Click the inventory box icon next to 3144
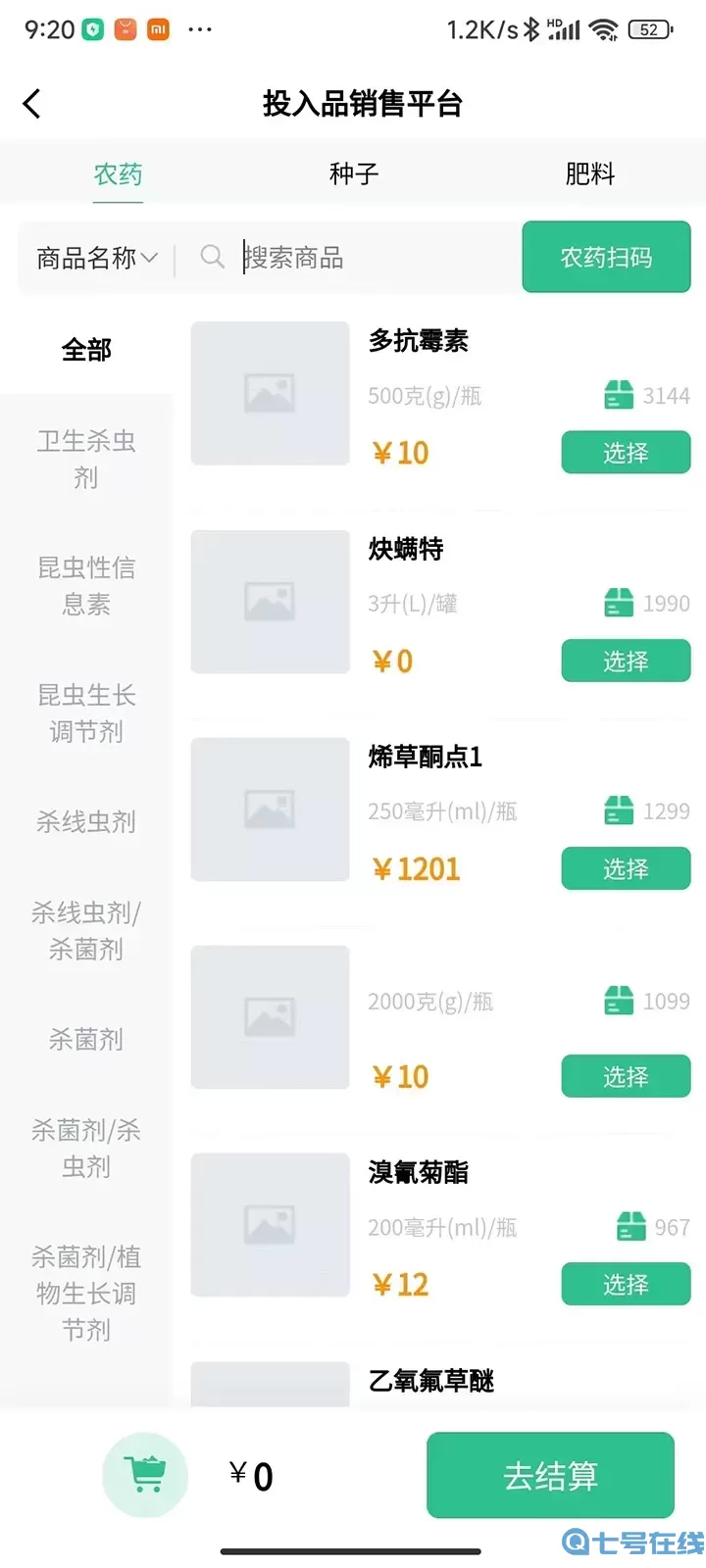706x1568 pixels. click(x=618, y=394)
